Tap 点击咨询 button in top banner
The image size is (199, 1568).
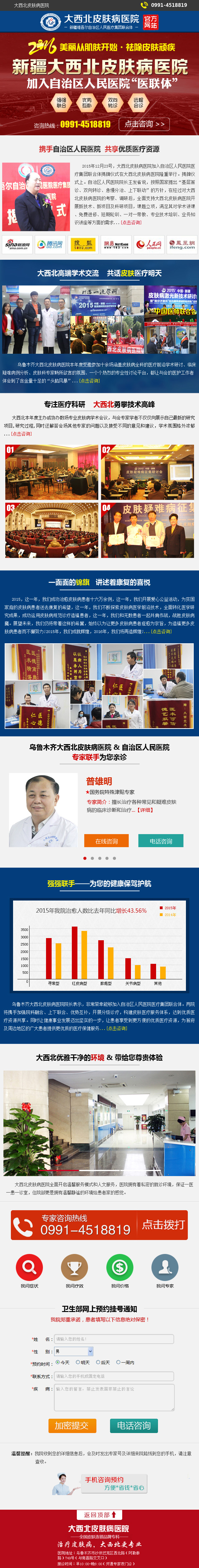coord(144,124)
